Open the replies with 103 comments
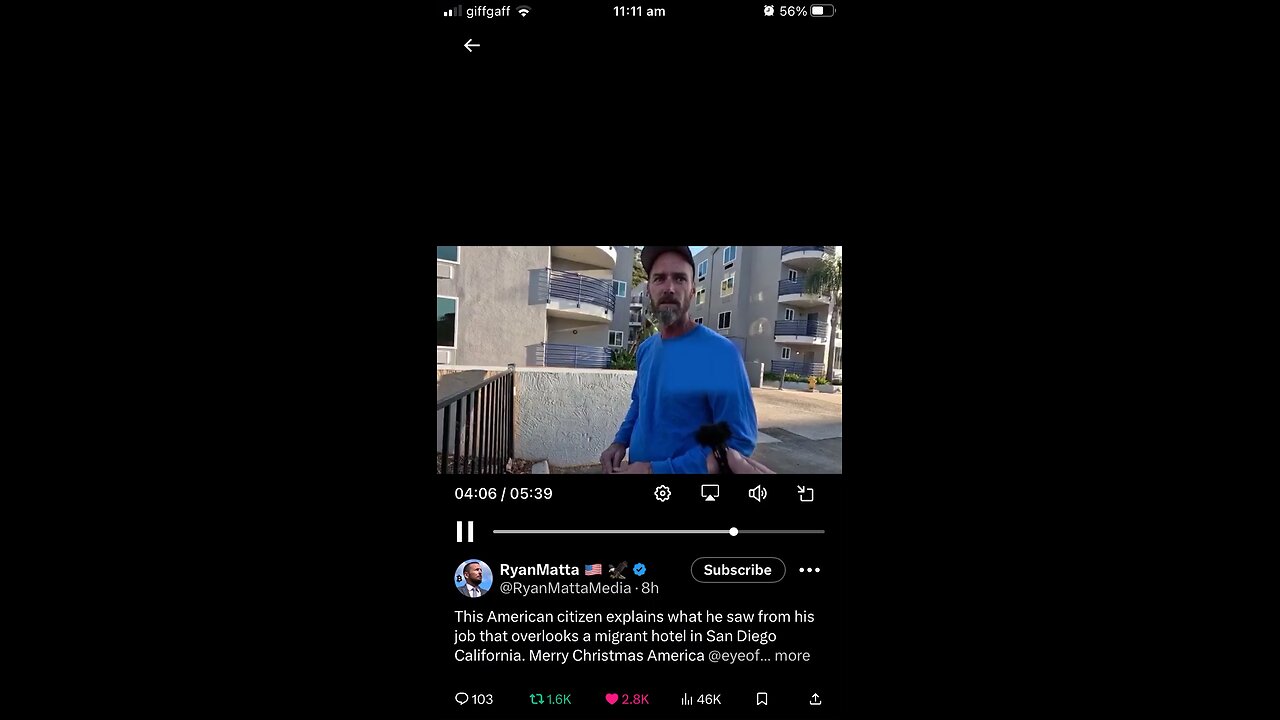 (x=474, y=699)
